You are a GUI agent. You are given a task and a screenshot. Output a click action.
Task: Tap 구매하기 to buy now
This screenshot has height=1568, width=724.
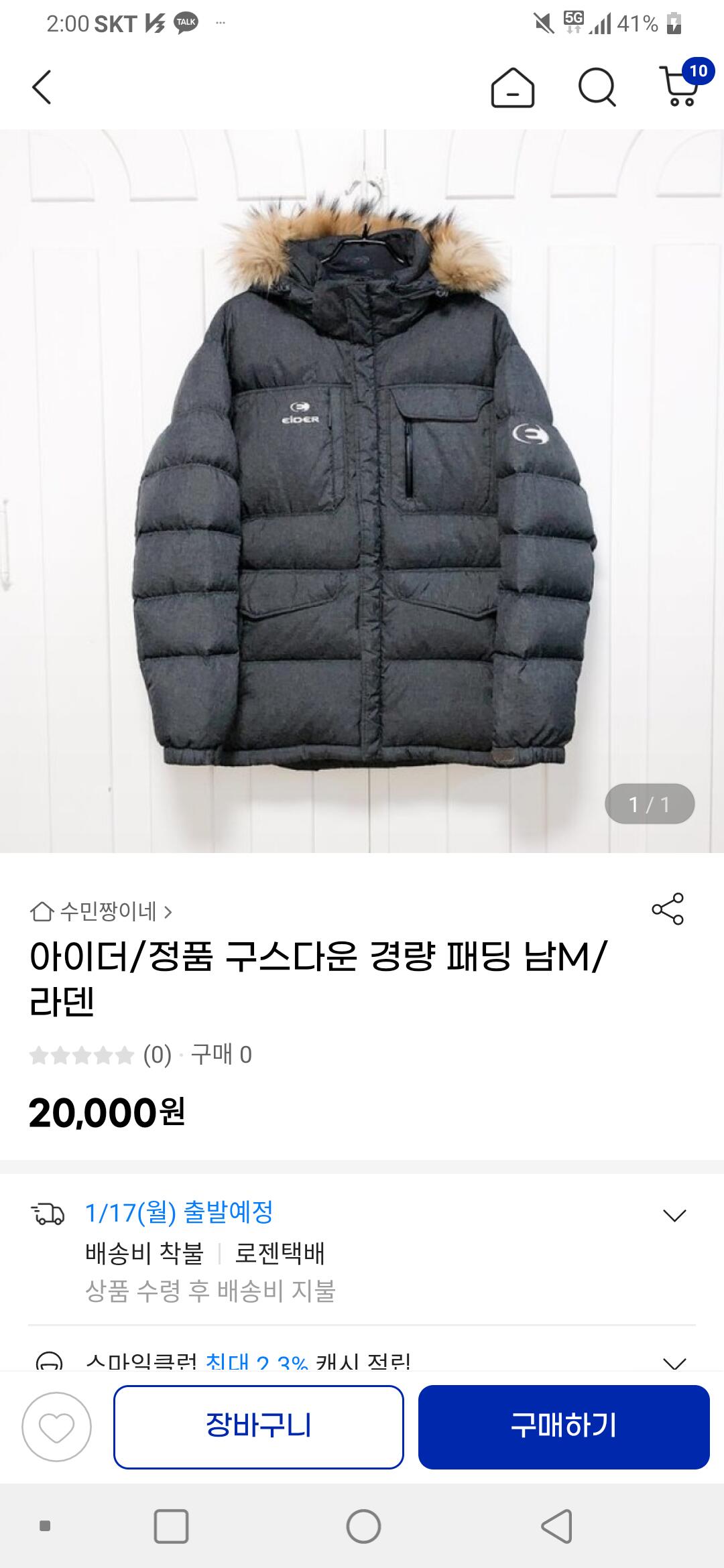(564, 1427)
